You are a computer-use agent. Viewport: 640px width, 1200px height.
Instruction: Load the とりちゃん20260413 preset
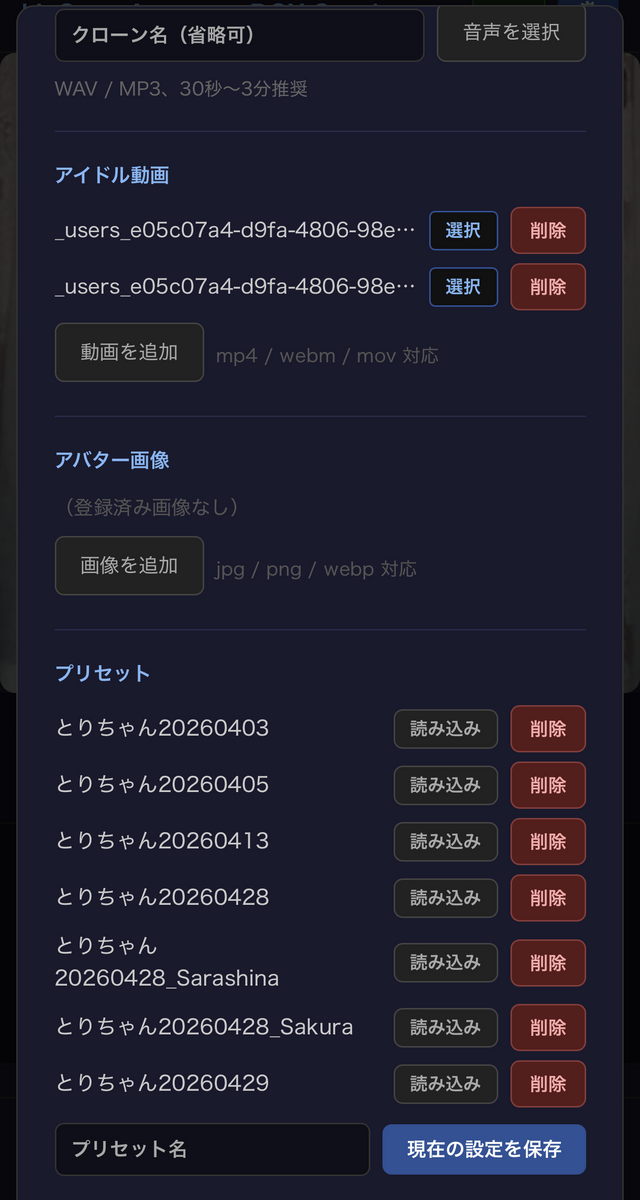[x=445, y=841]
